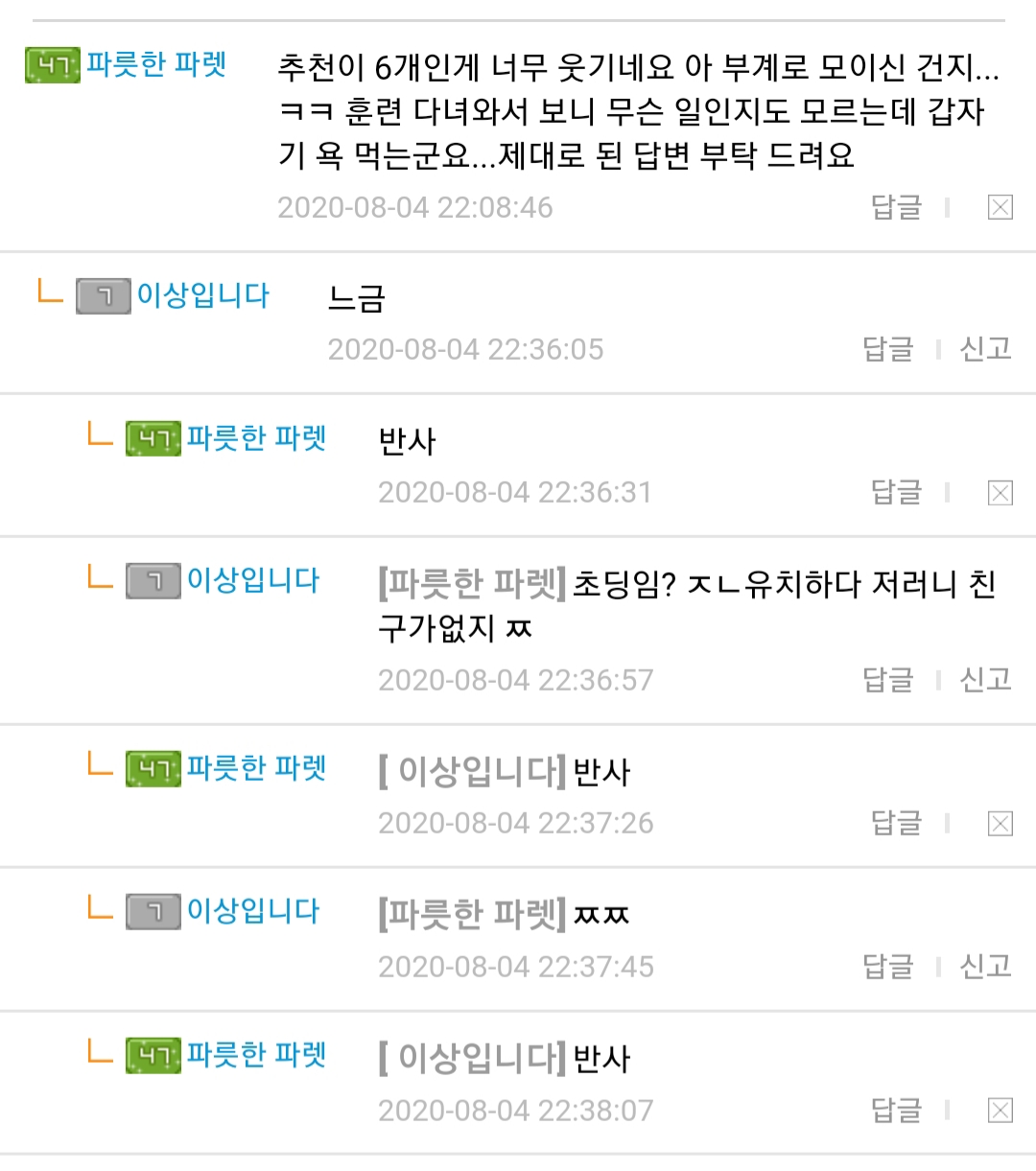Report the 22:37:45 comment via 신고
1036x1171 pixels.
(986, 966)
